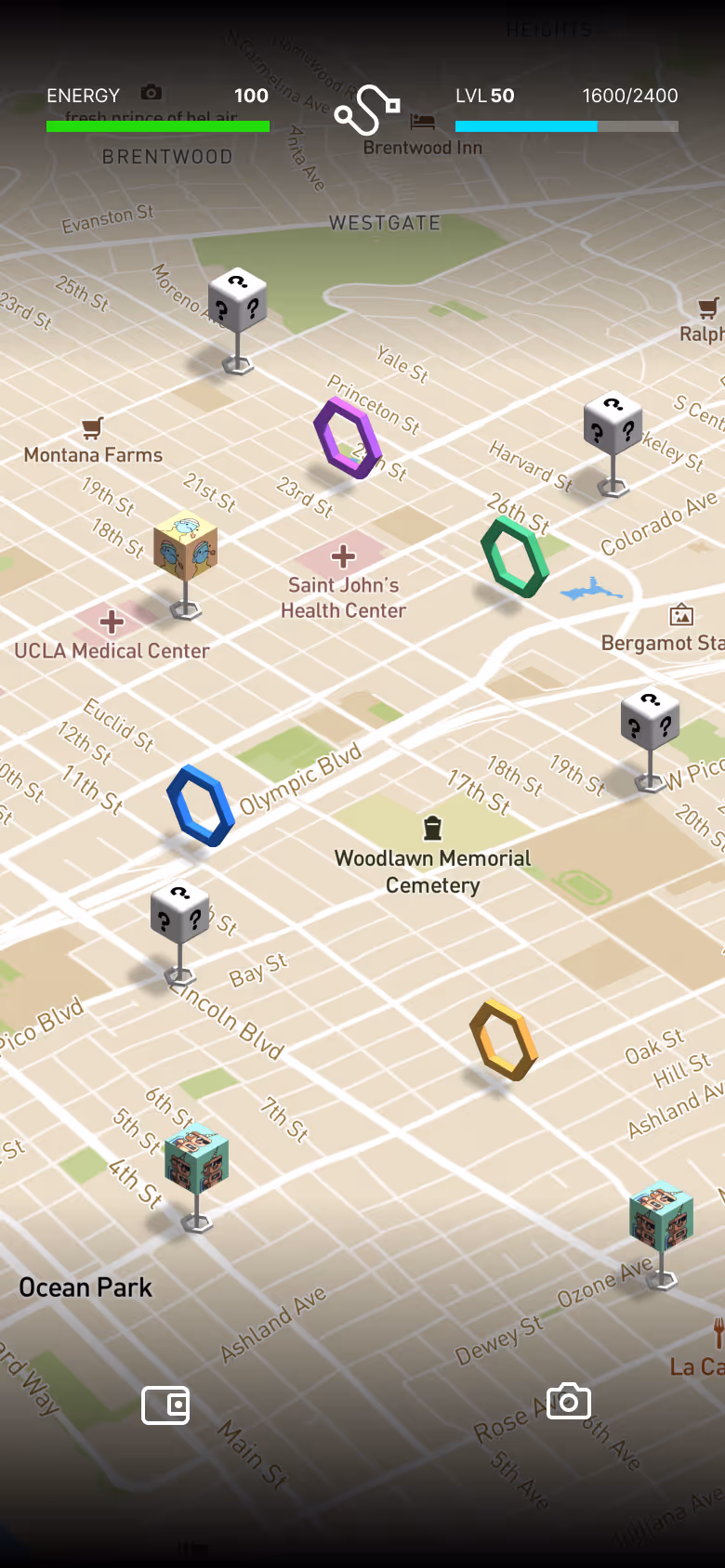The image size is (725, 1568).
Task: Open the yellow character cube near 21st St
Action: (185, 546)
